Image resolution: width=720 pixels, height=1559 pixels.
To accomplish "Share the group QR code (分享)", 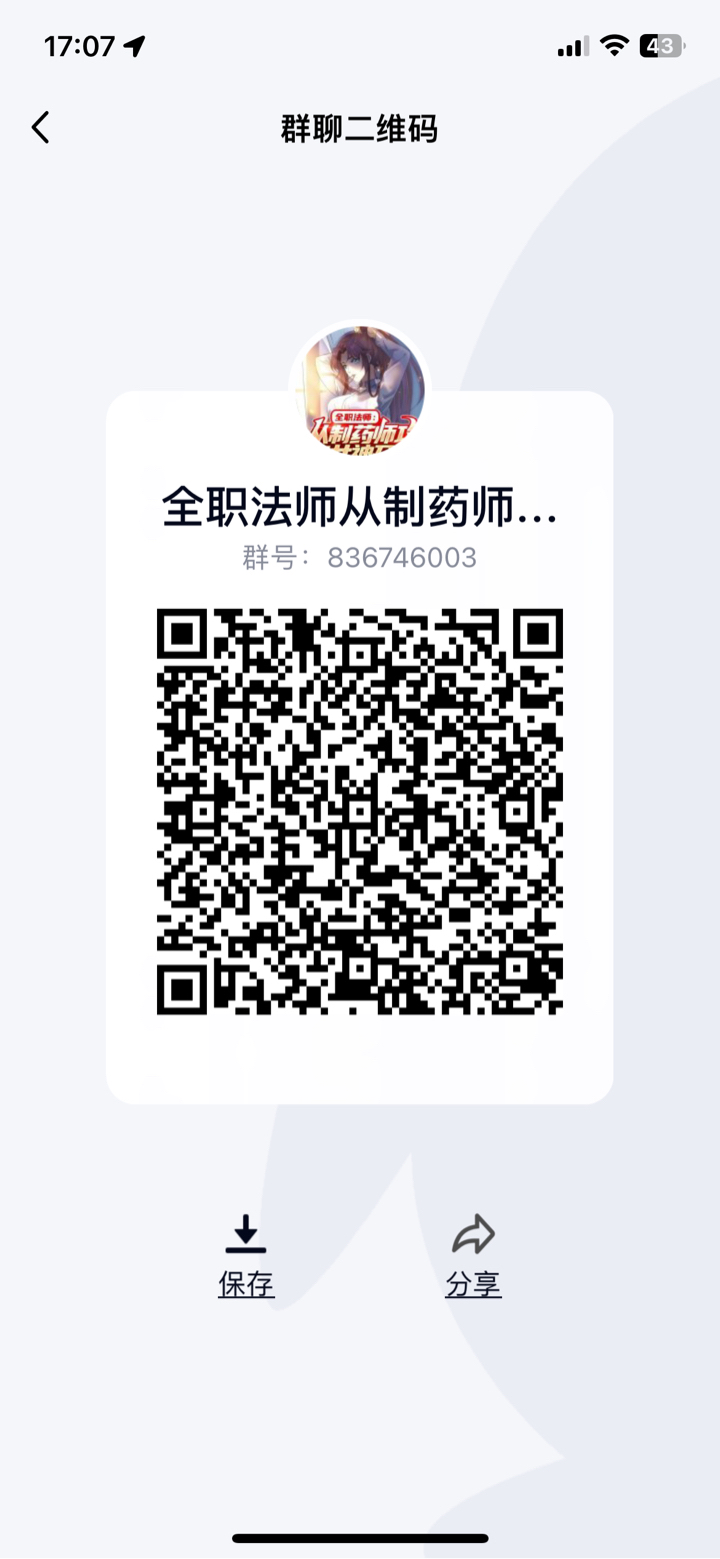I will tap(473, 1255).
